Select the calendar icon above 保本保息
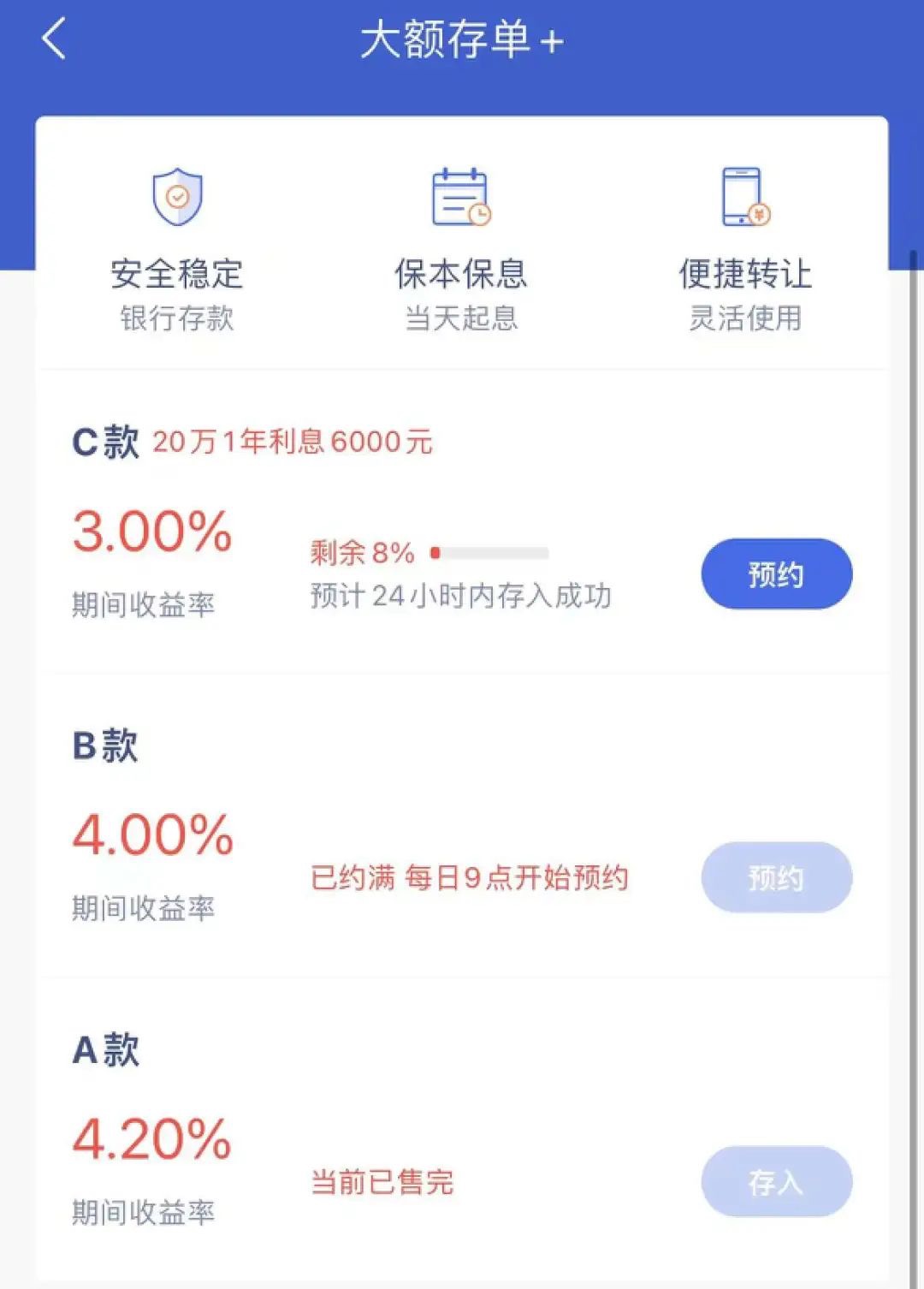The image size is (924, 1289). [x=462, y=199]
